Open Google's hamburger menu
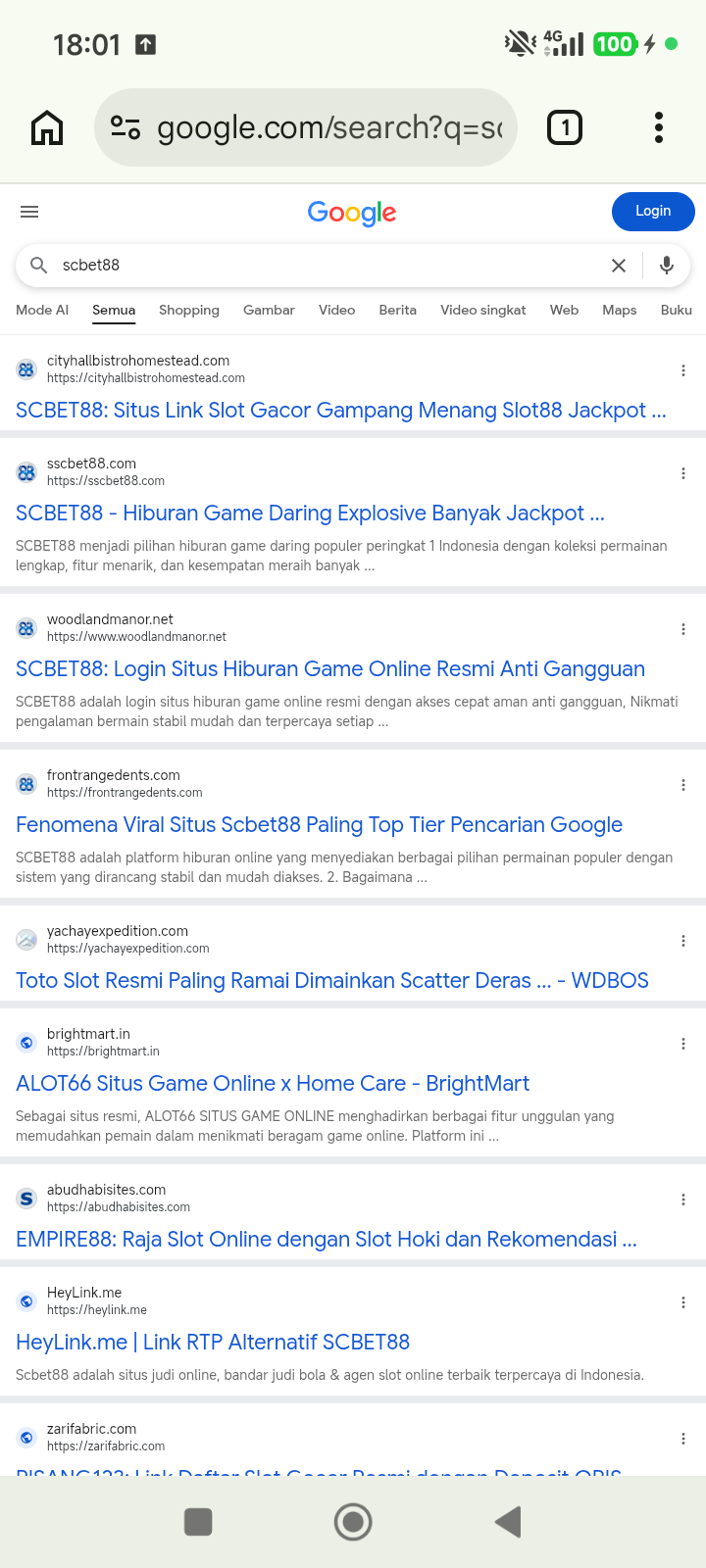 tap(29, 212)
